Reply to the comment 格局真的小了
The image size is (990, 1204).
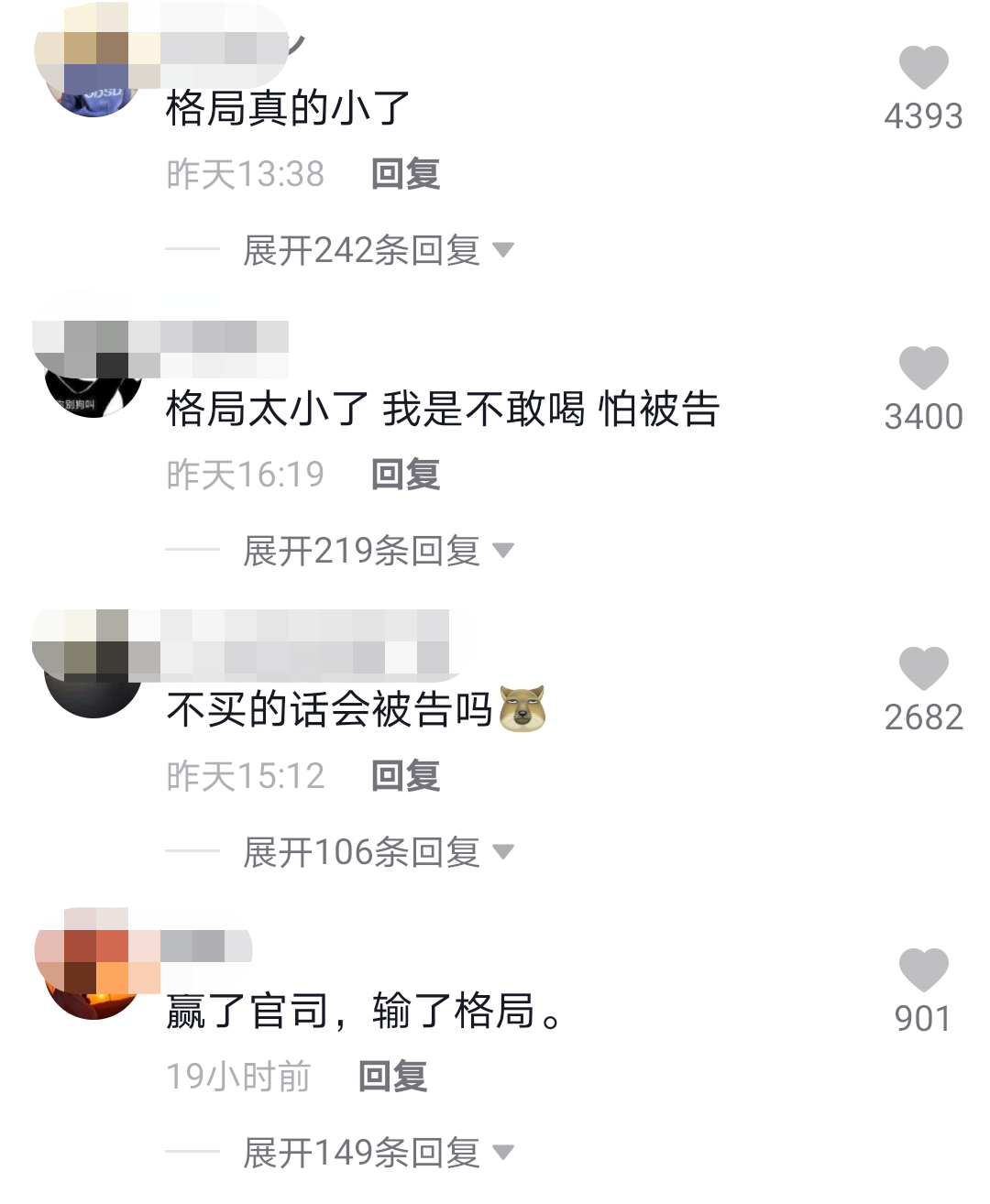coord(405,174)
